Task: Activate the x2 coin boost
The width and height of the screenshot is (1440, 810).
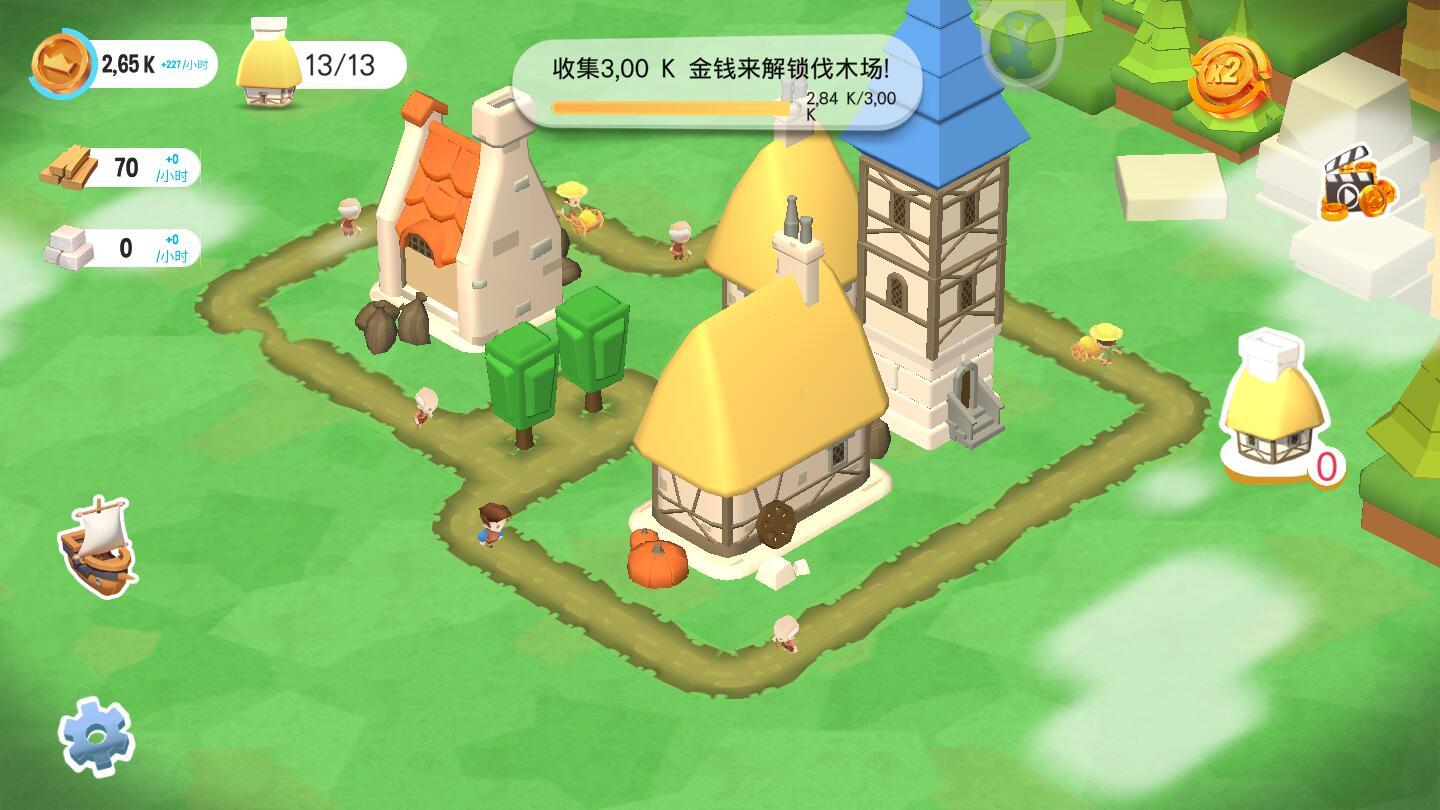Action: pyautogui.click(x=1228, y=74)
